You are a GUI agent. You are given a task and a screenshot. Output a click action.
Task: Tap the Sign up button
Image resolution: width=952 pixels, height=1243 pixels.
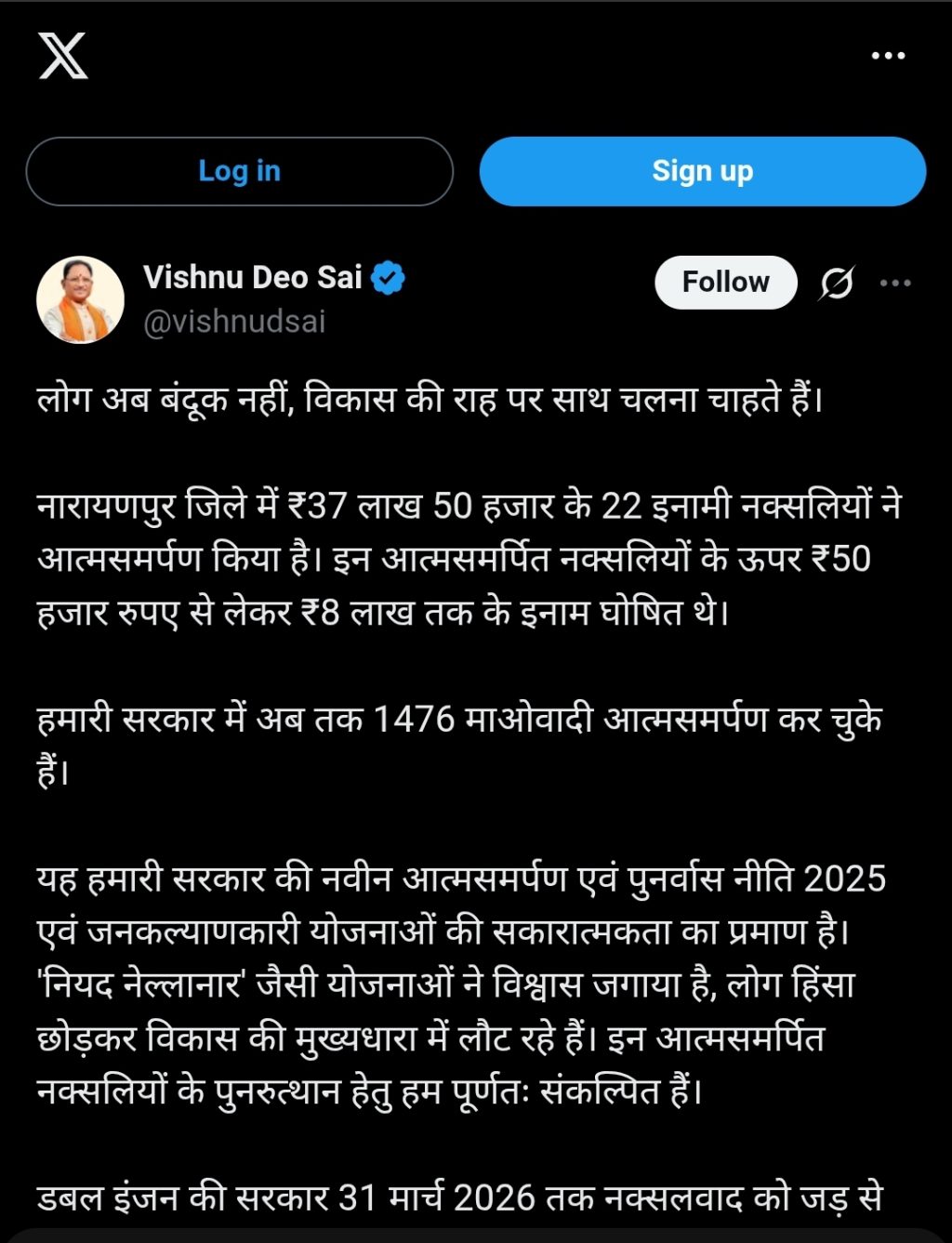(703, 171)
